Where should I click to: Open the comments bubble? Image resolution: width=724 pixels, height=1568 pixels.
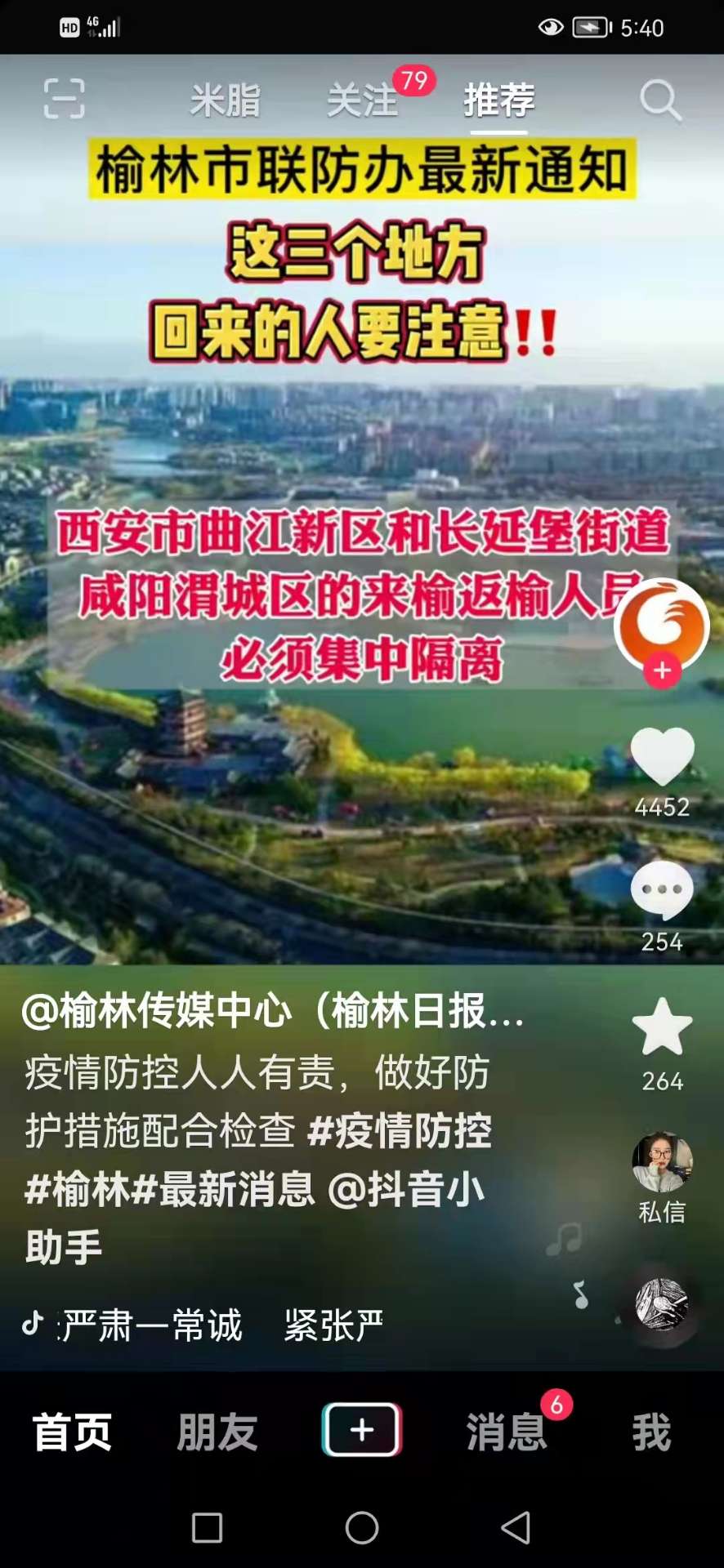(x=662, y=890)
